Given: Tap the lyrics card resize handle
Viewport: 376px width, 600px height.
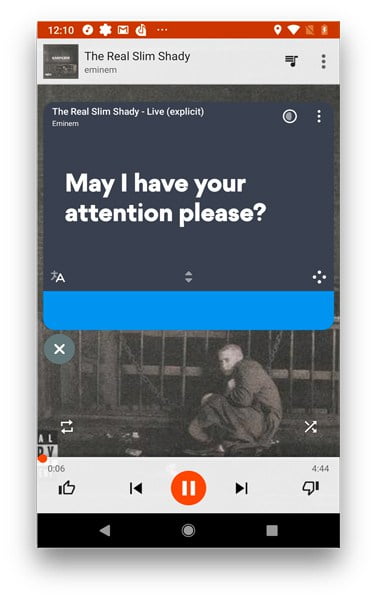Looking at the screenshot, I should 188,277.
